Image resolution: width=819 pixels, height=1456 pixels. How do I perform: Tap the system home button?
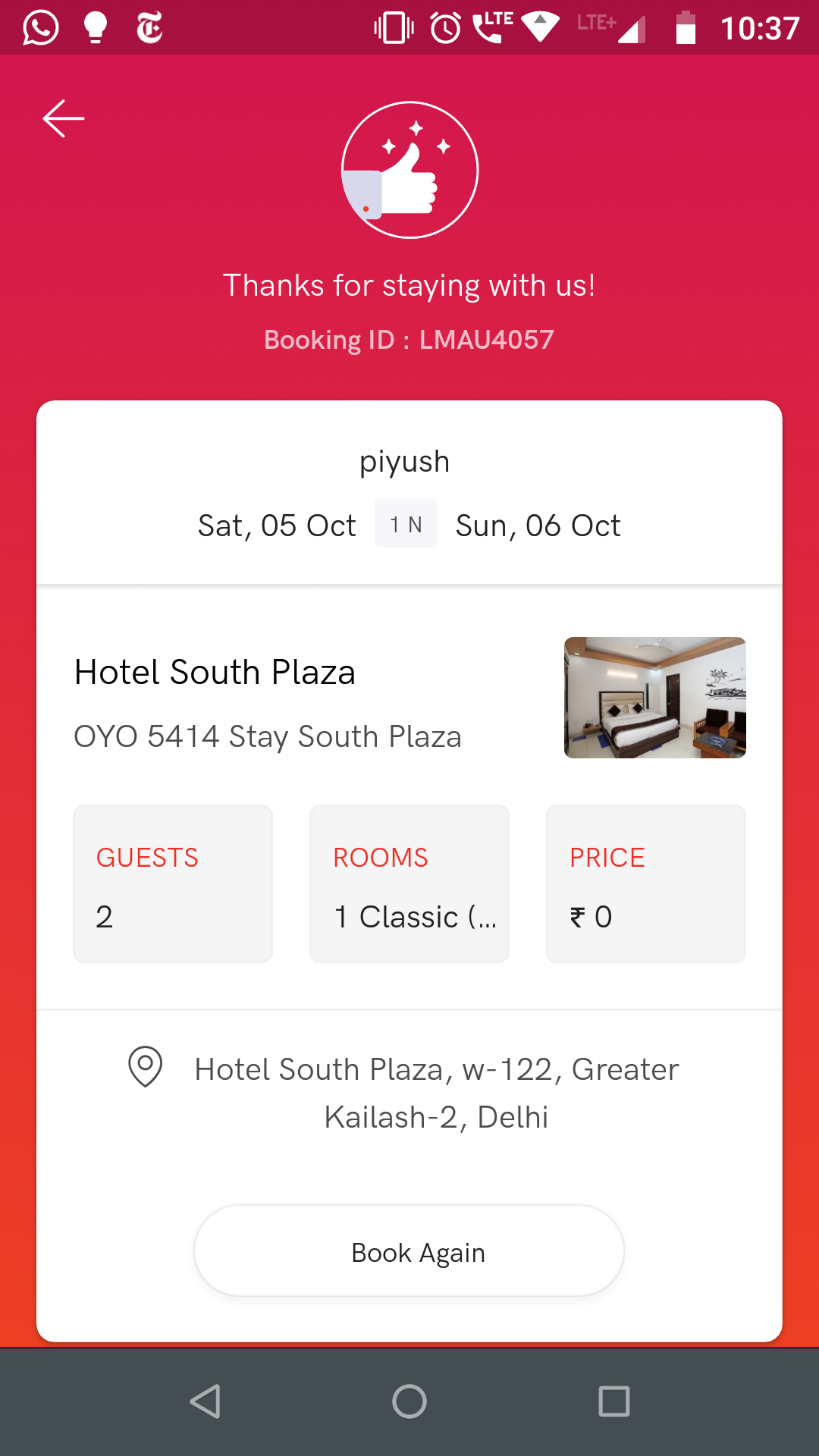coord(409,1401)
